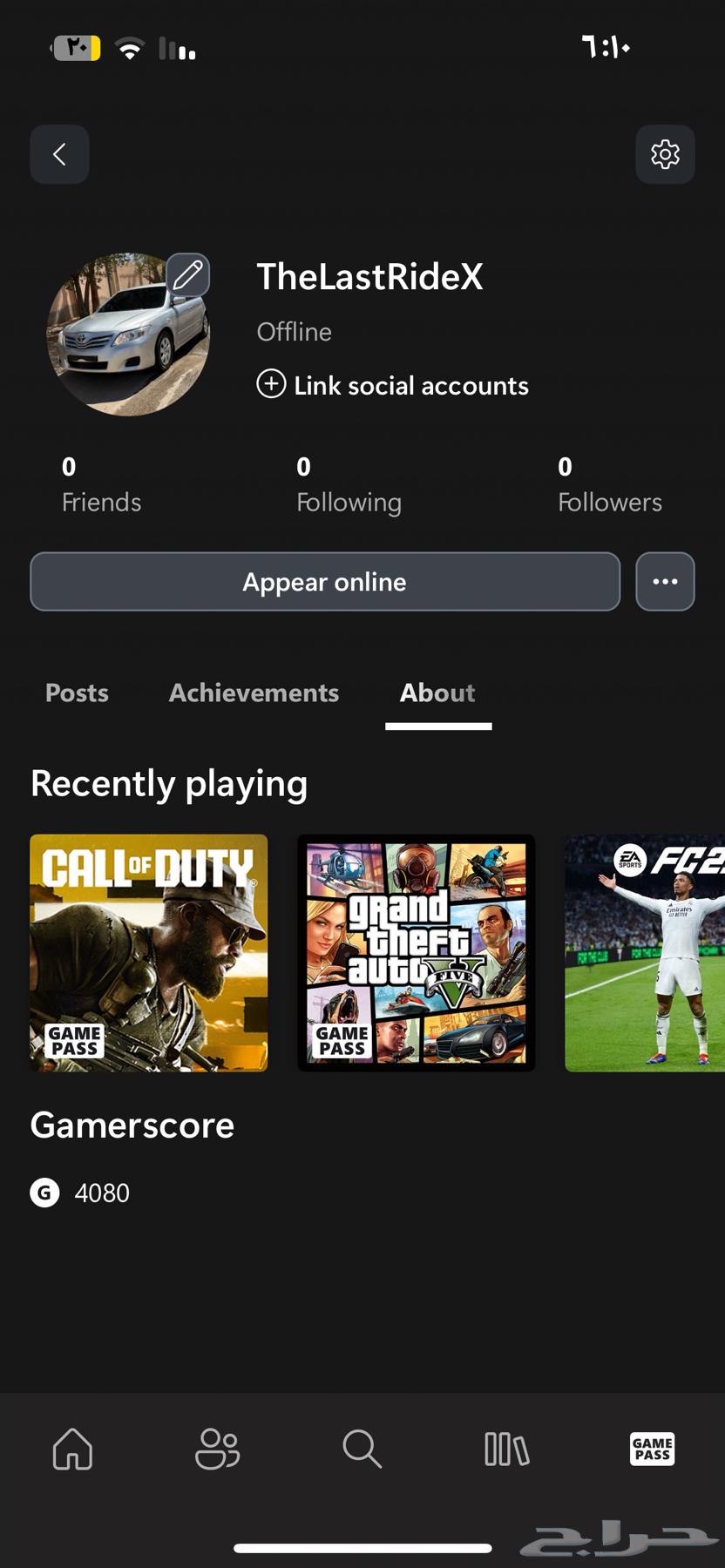Tap the Appear online button
This screenshot has width=725, height=1568.
pyautogui.click(x=325, y=582)
